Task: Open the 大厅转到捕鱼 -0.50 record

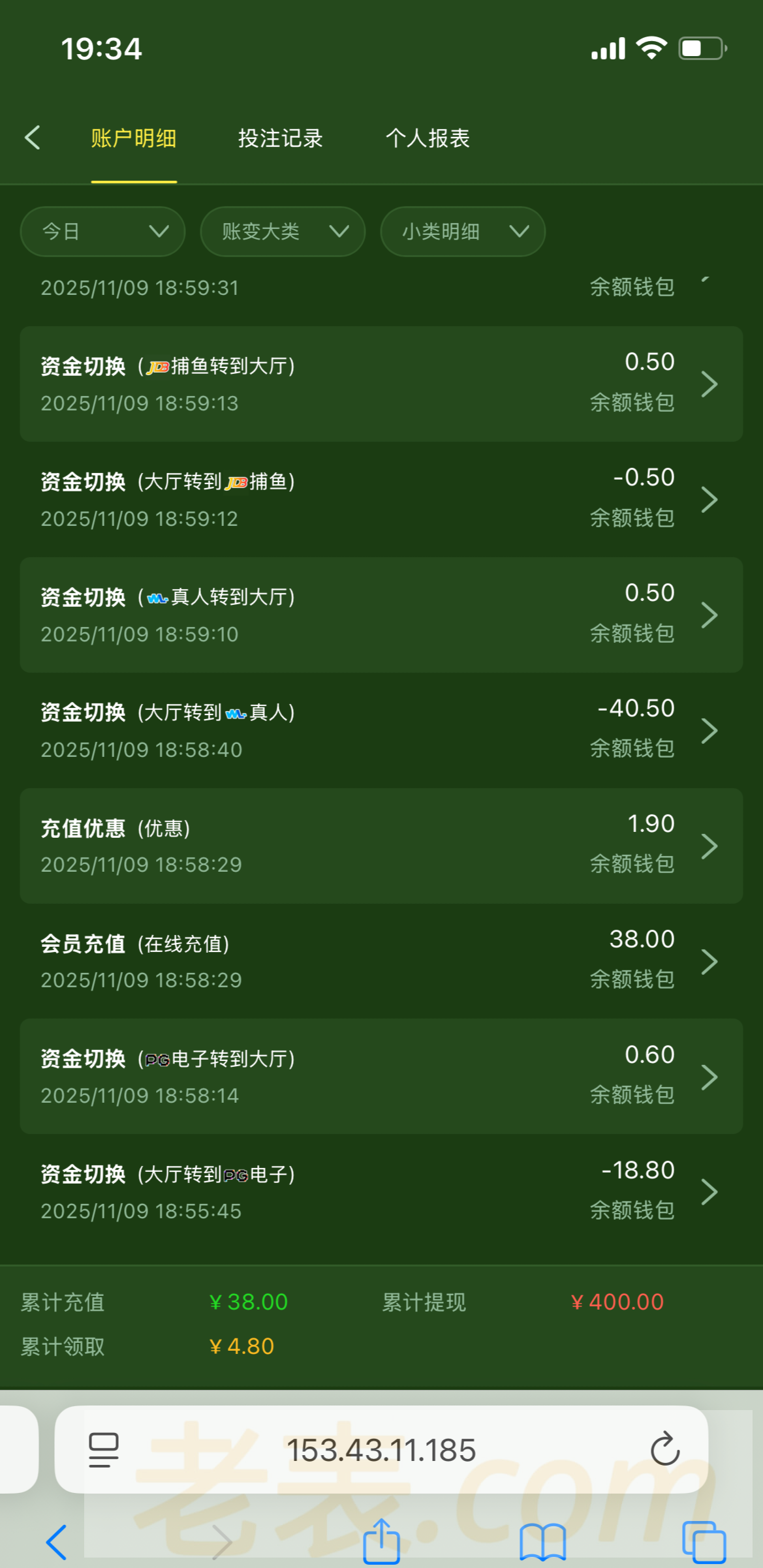Action: click(x=381, y=499)
